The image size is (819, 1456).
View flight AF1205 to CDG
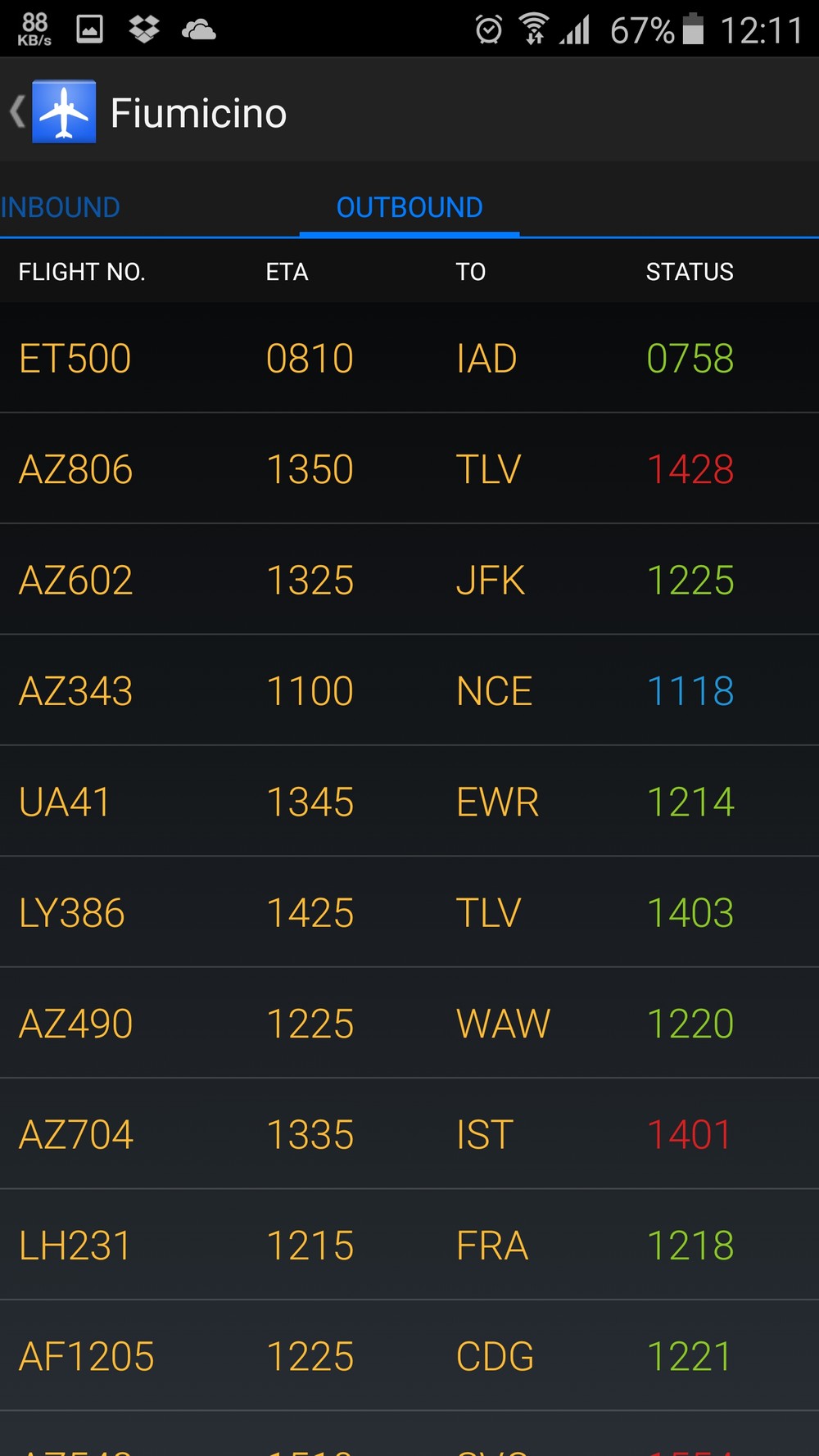point(409,1356)
